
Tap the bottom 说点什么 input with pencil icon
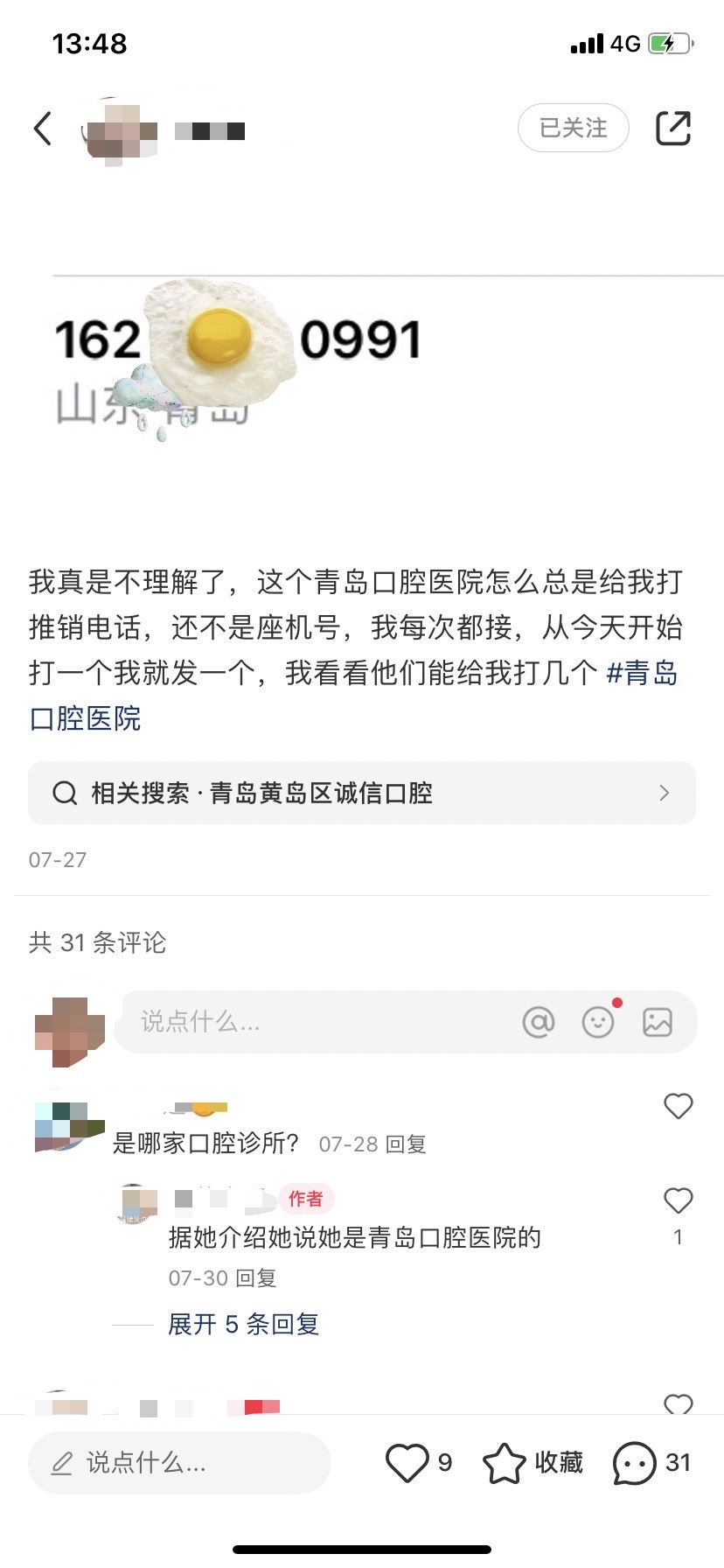179,1462
